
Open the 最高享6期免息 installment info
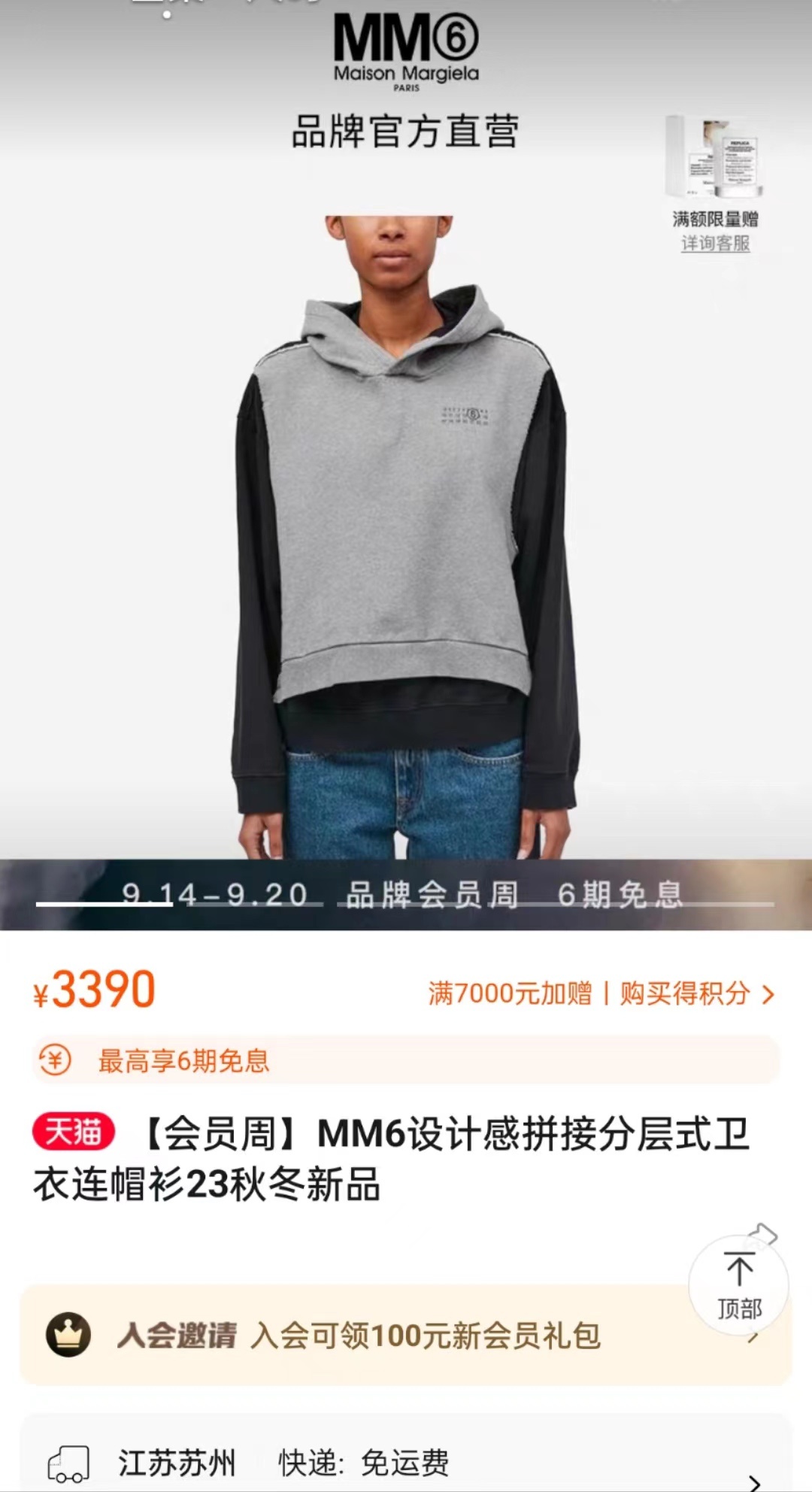[406, 1060]
